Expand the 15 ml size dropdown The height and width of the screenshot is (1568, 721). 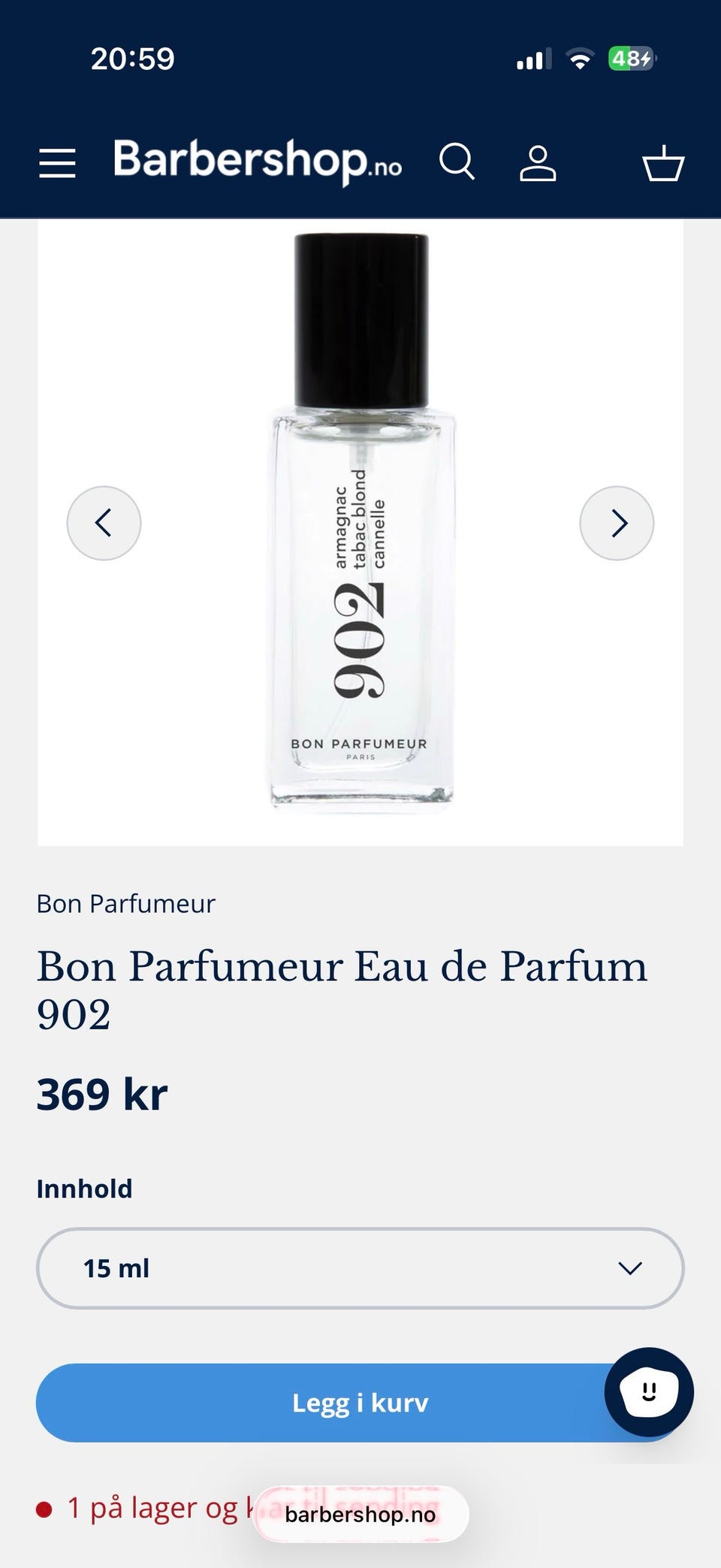pos(360,1268)
